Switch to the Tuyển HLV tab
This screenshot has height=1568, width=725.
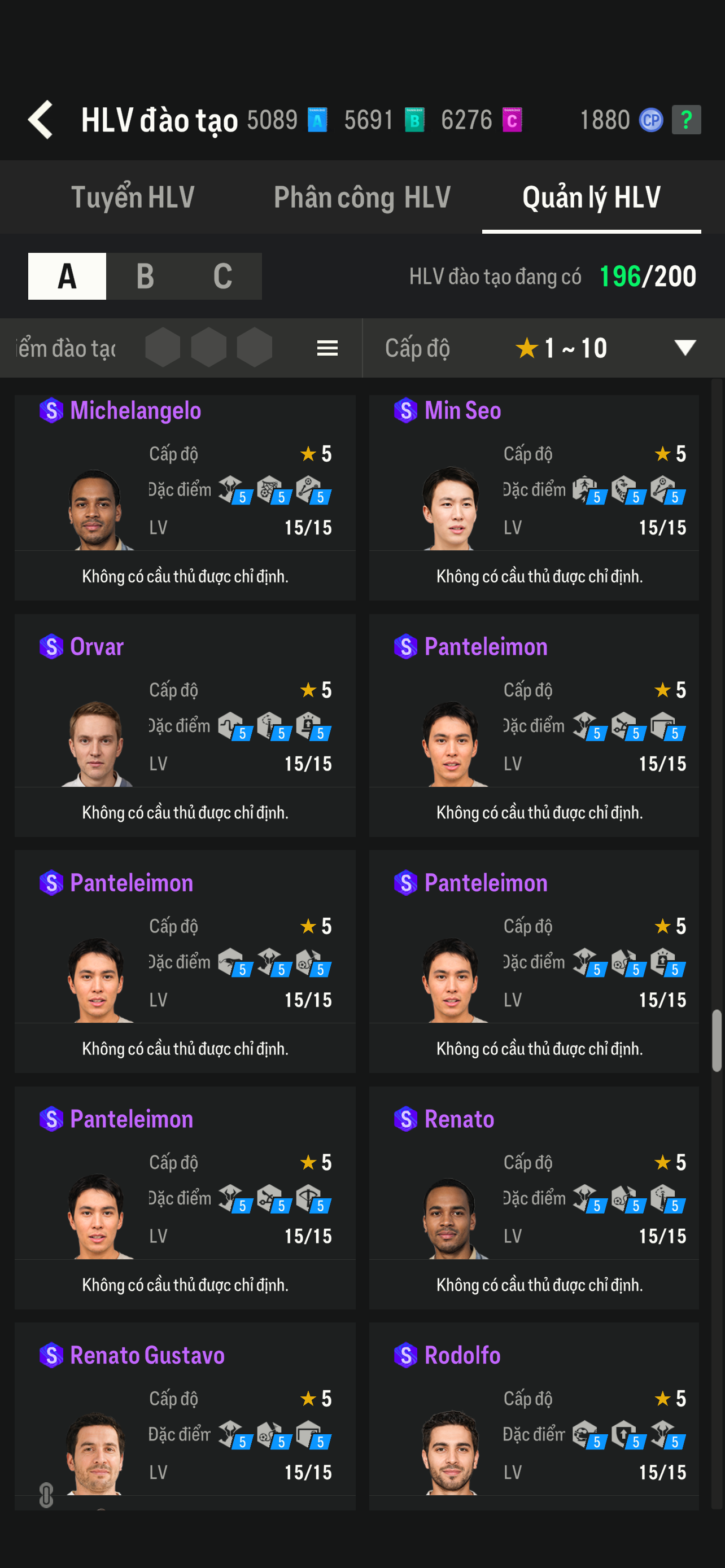[x=133, y=197]
